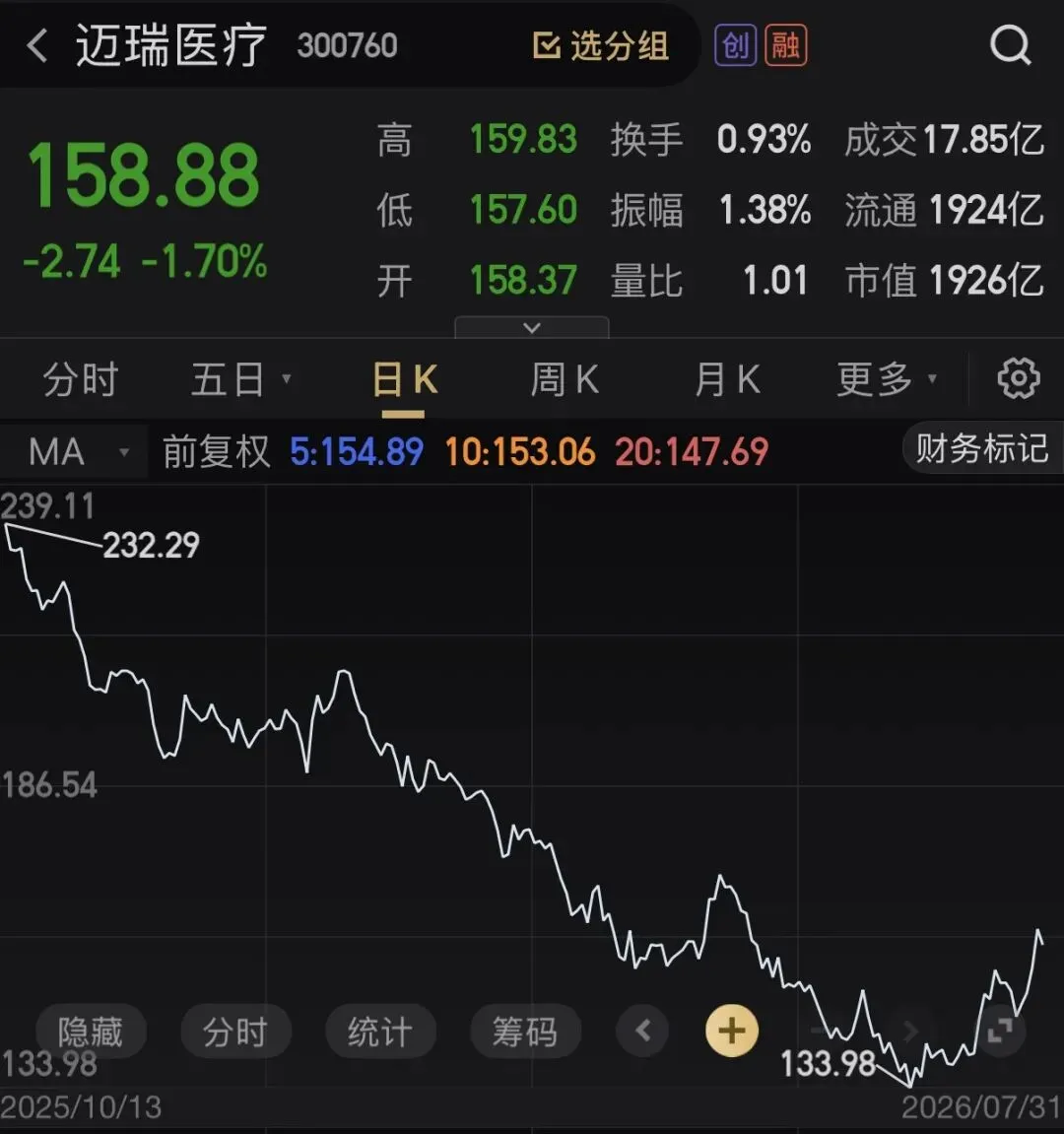Open chart settings gear
The height and width of the screenshot is (1134, 1064).
point(1019,377)
